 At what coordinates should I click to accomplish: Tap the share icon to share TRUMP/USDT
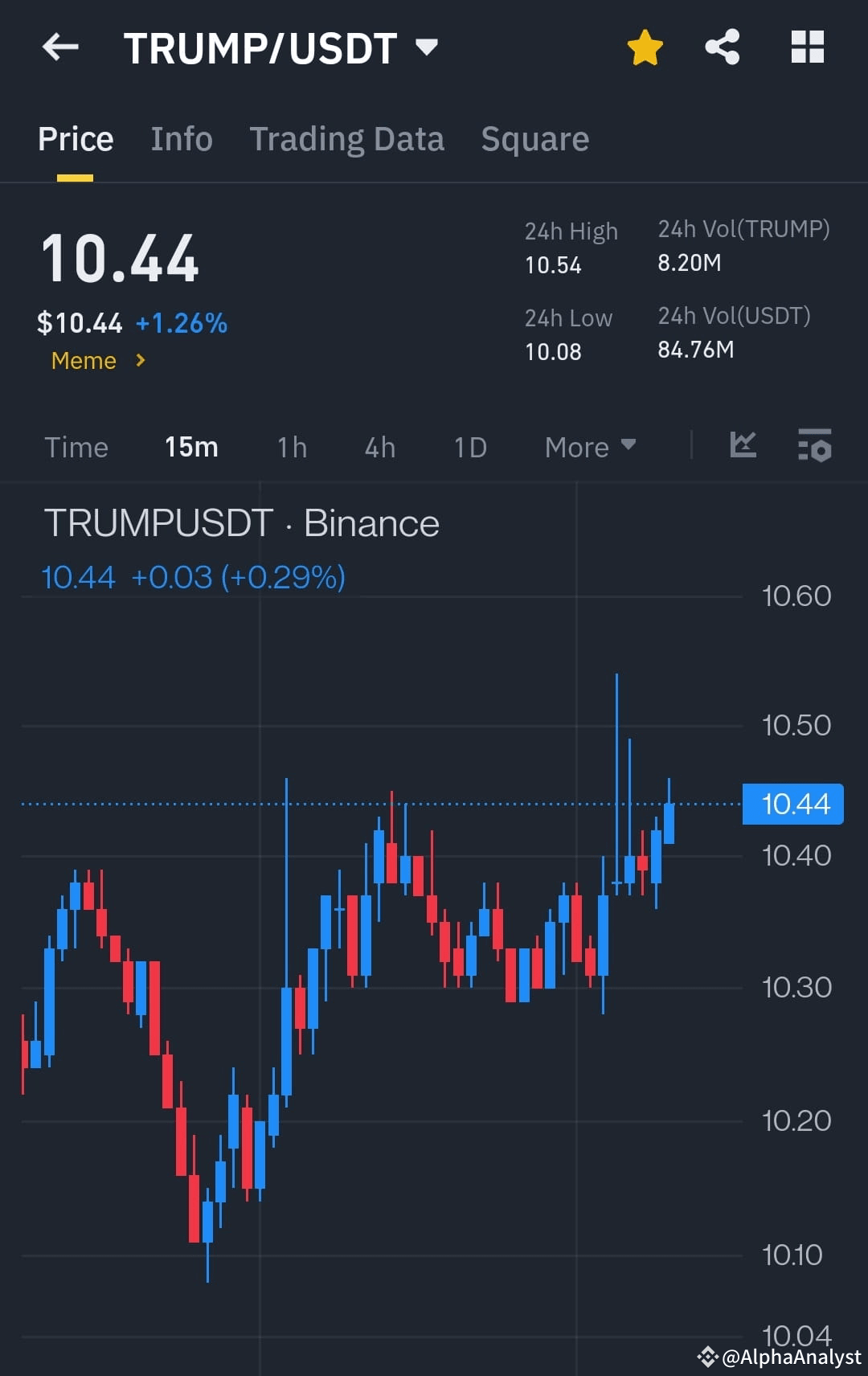(722, 47)
